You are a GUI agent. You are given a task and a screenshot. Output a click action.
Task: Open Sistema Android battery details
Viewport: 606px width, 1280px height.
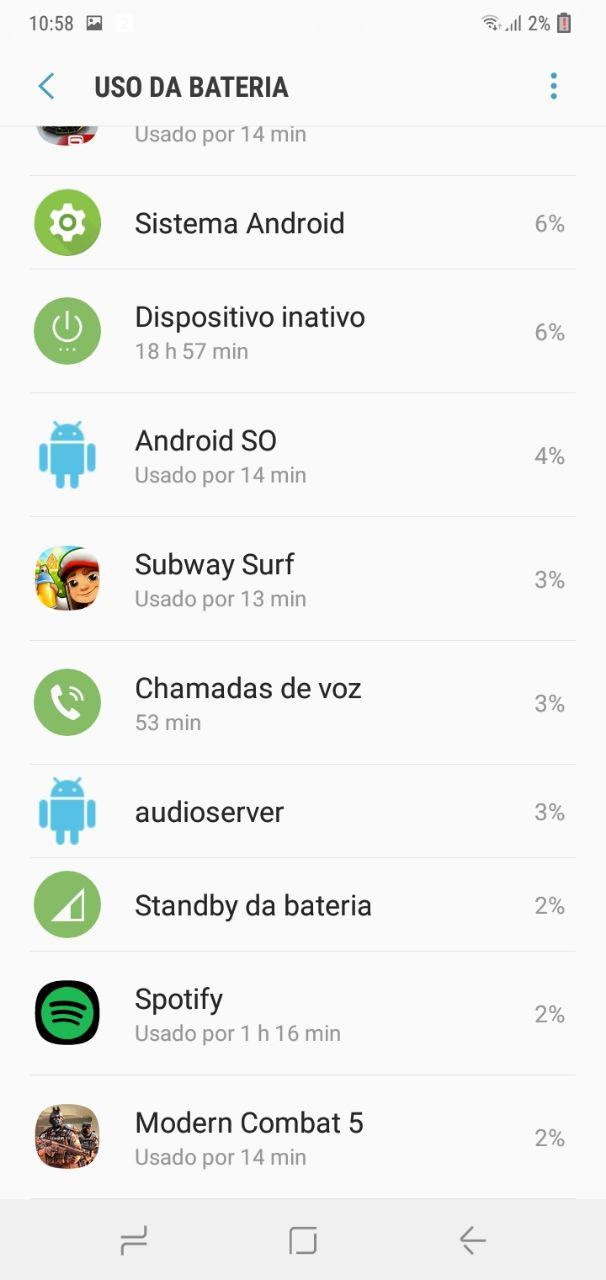303,223
